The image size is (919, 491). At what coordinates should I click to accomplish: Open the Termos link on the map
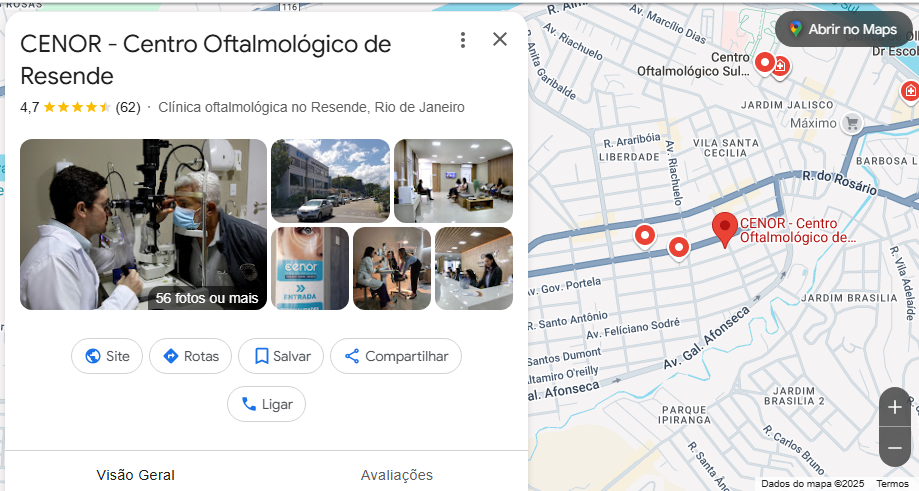(892, 483)
